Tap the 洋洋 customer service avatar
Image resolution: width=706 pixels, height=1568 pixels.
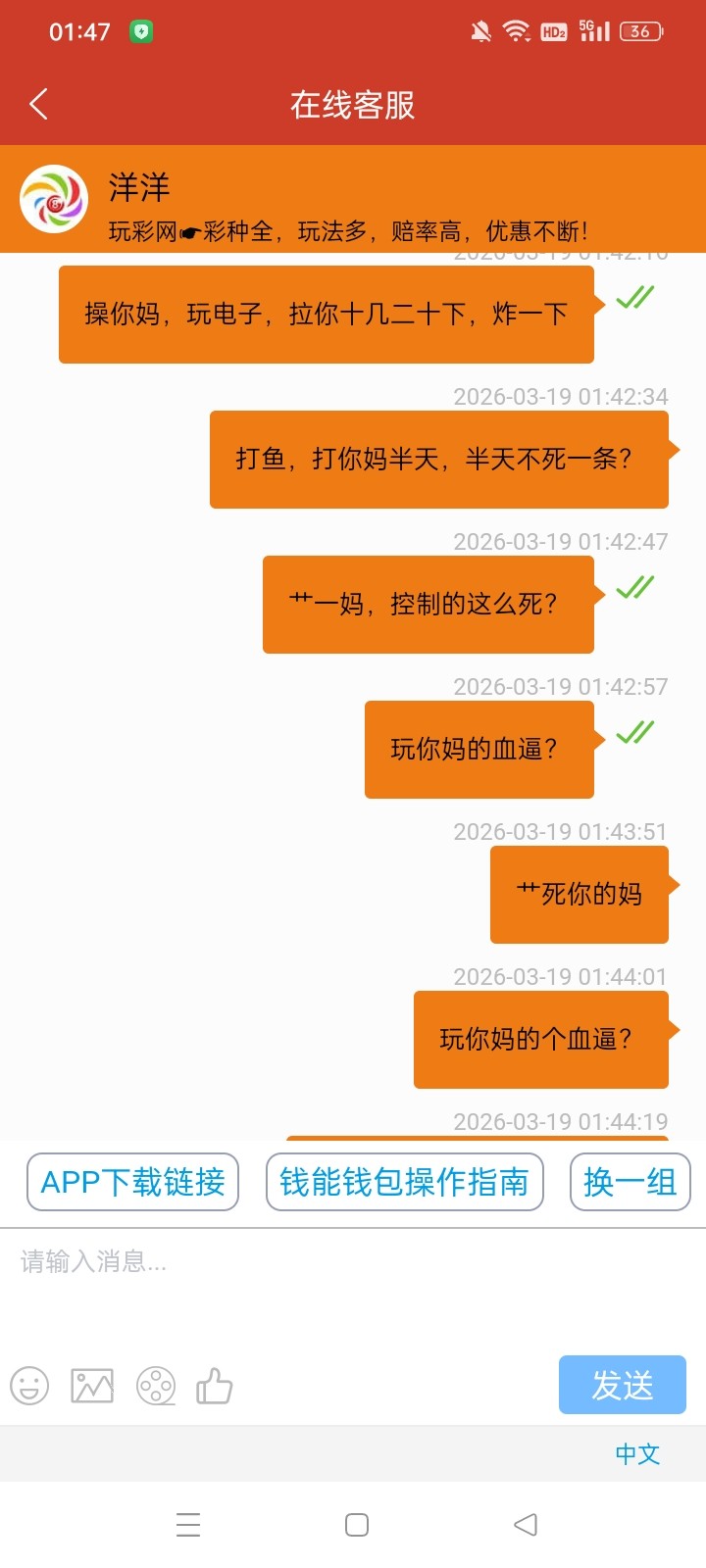click(54, 199)
